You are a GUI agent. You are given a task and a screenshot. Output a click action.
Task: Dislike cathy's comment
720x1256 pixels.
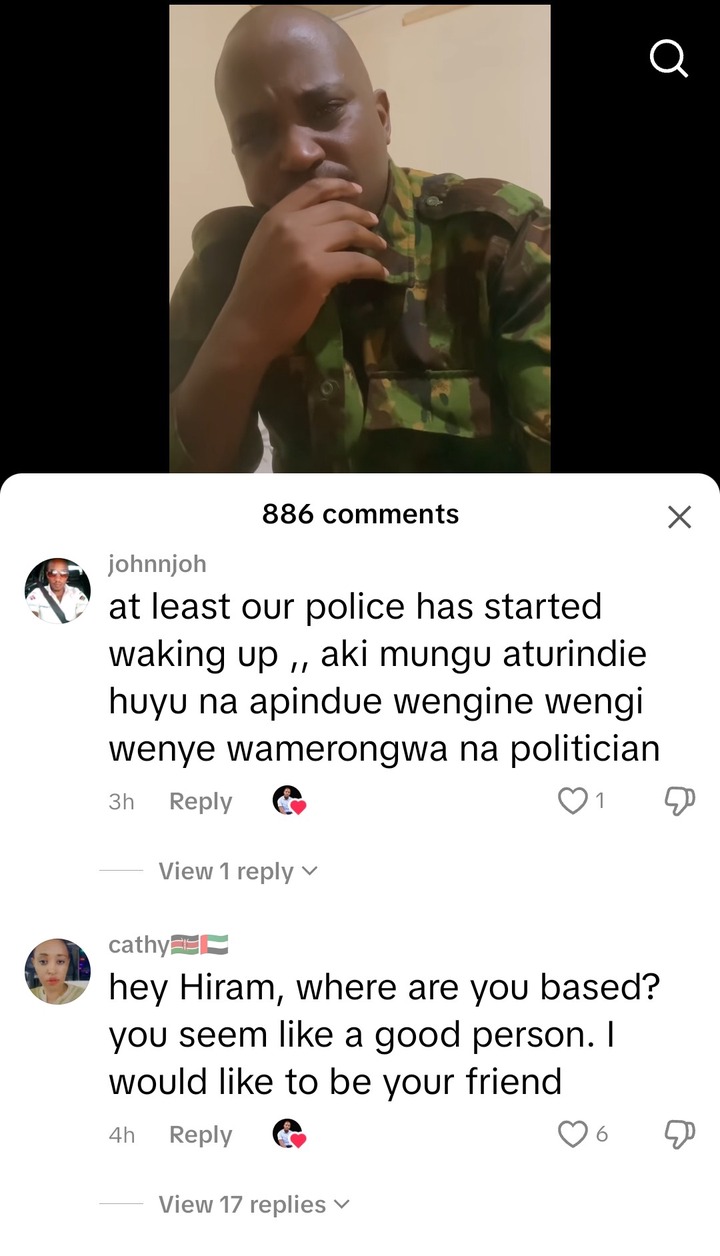(679, 1134)
